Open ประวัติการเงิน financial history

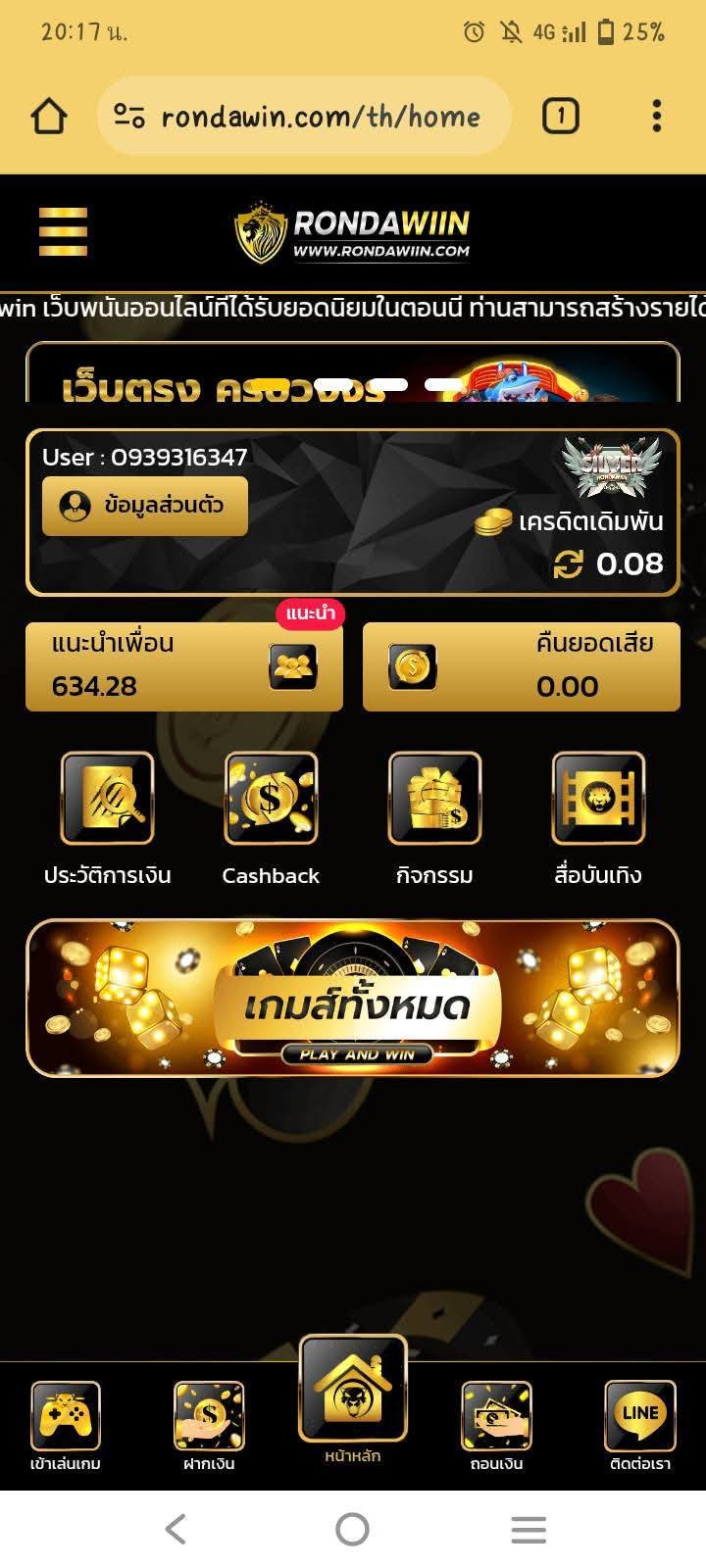point(107,798)
